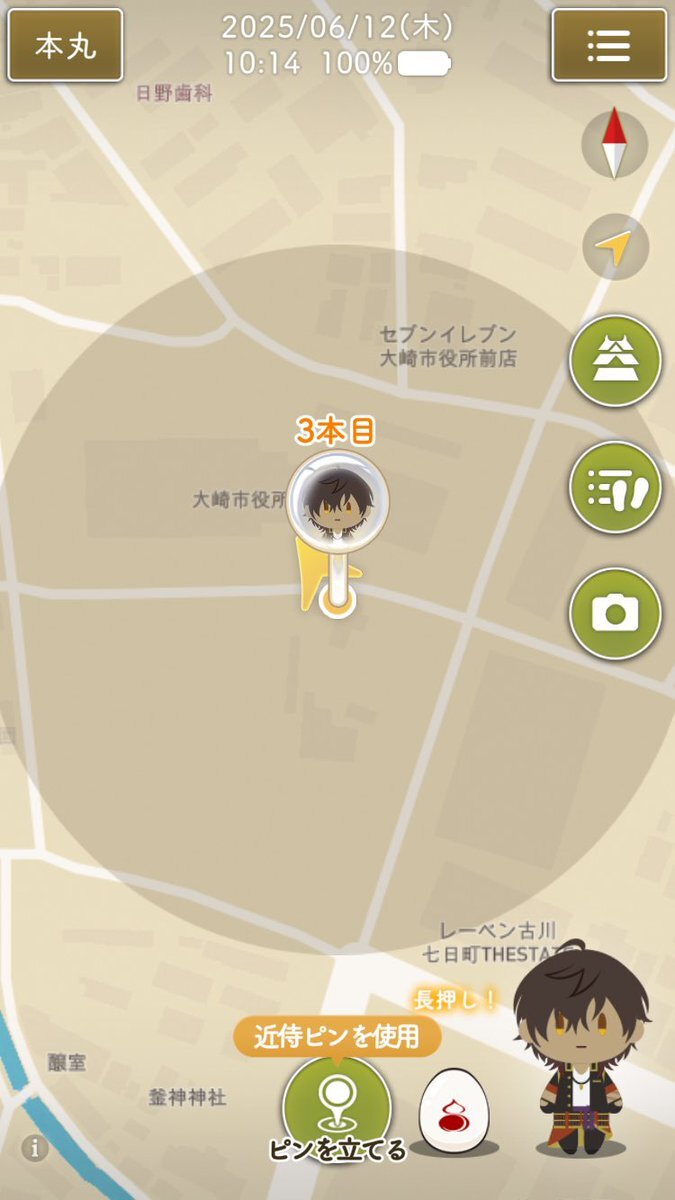Open the footprints walking log button

[615, 487]
